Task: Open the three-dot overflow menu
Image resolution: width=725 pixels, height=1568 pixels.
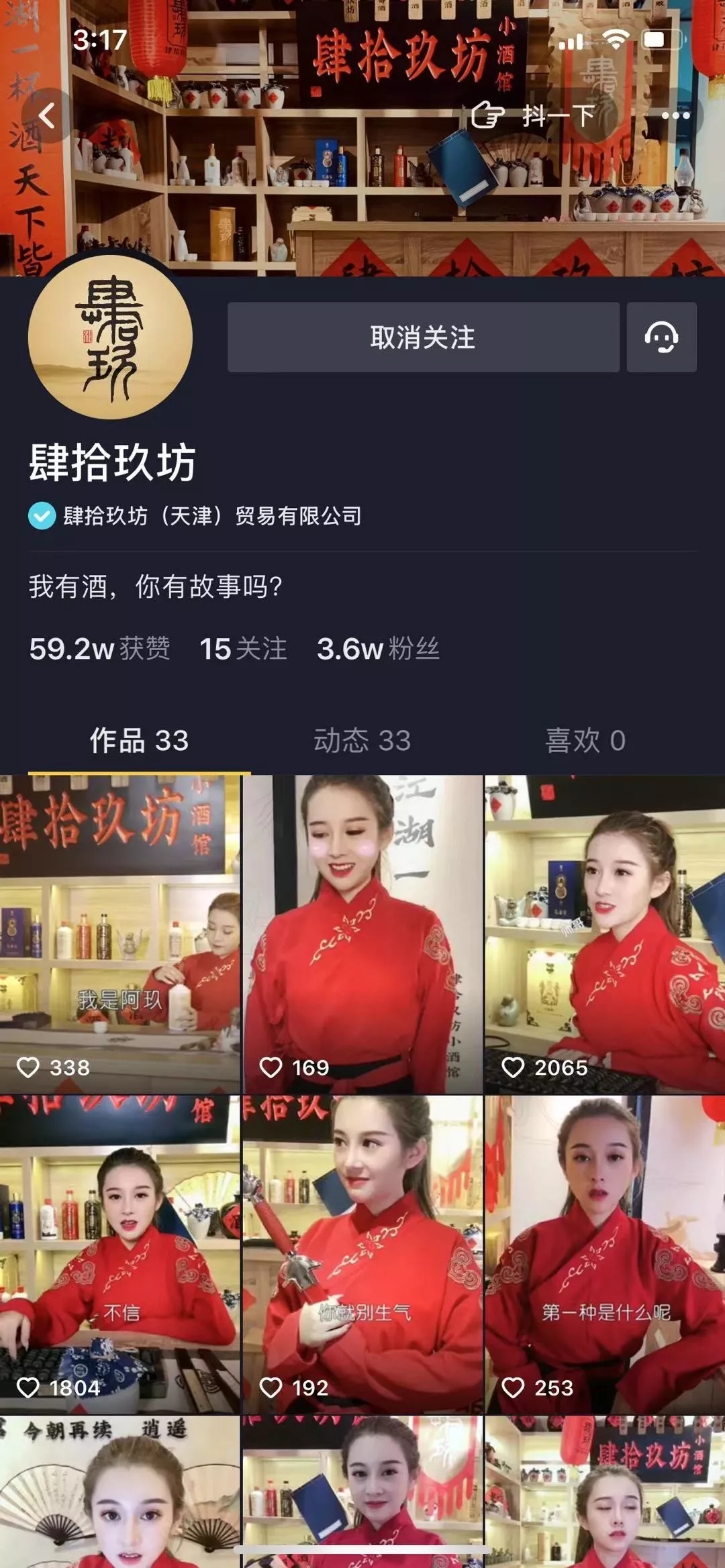Action: coord(675,115)
